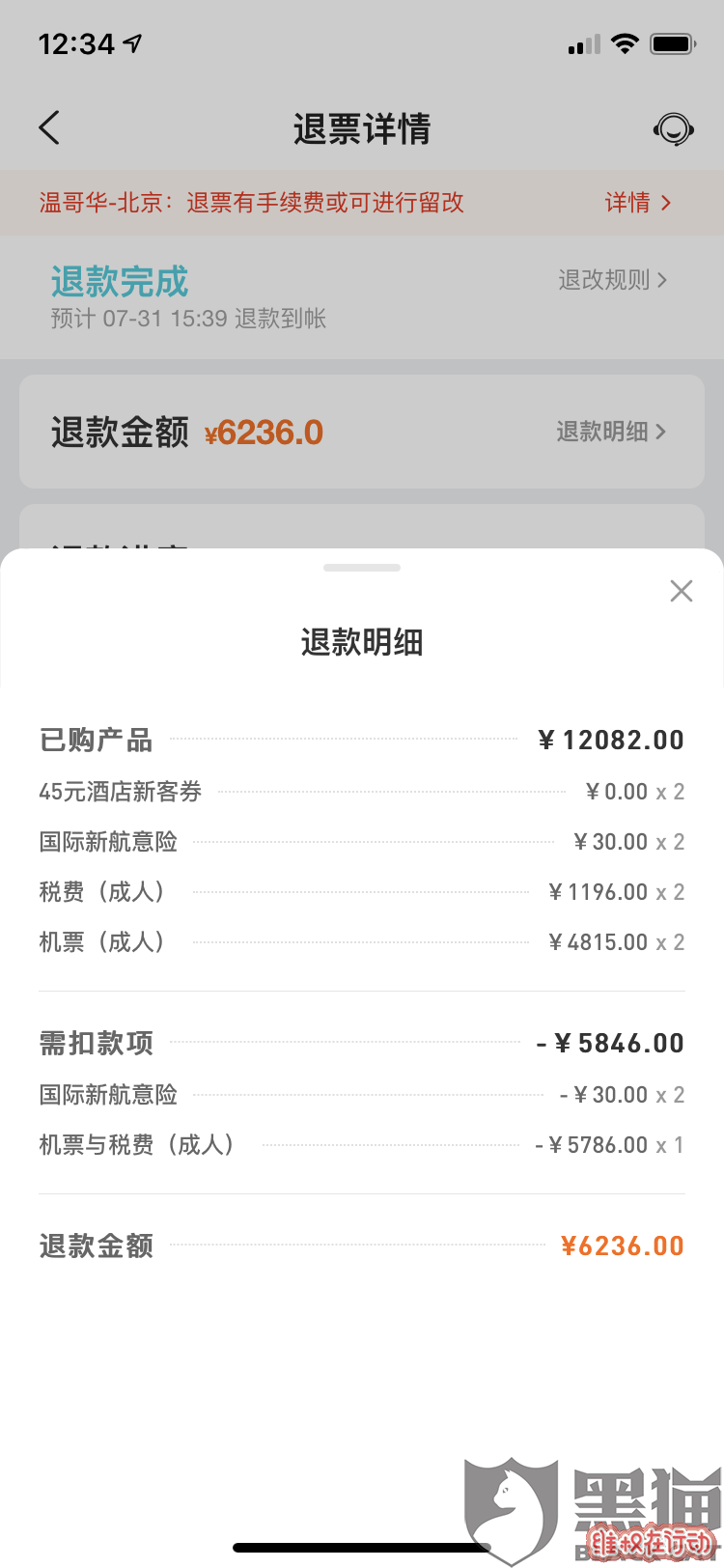The width and height of the screenshot is (724, 1568).
Task: Go back from 退票详情 page
Action: click(x=49, y=127)
